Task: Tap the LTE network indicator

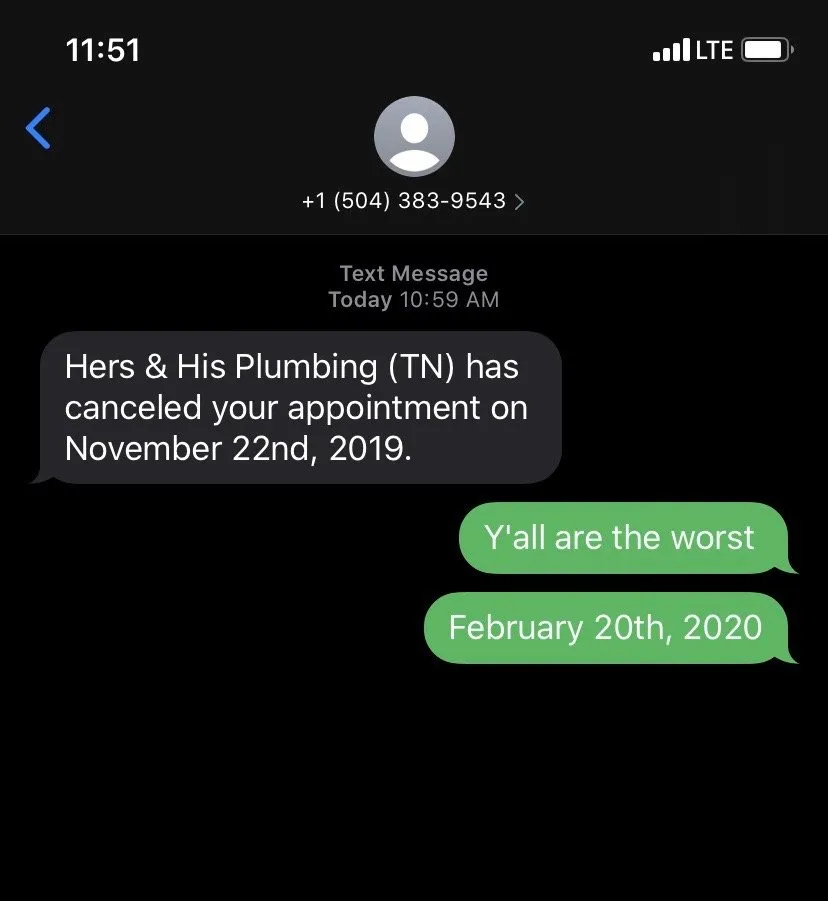Action: click(x=714, y=49)
